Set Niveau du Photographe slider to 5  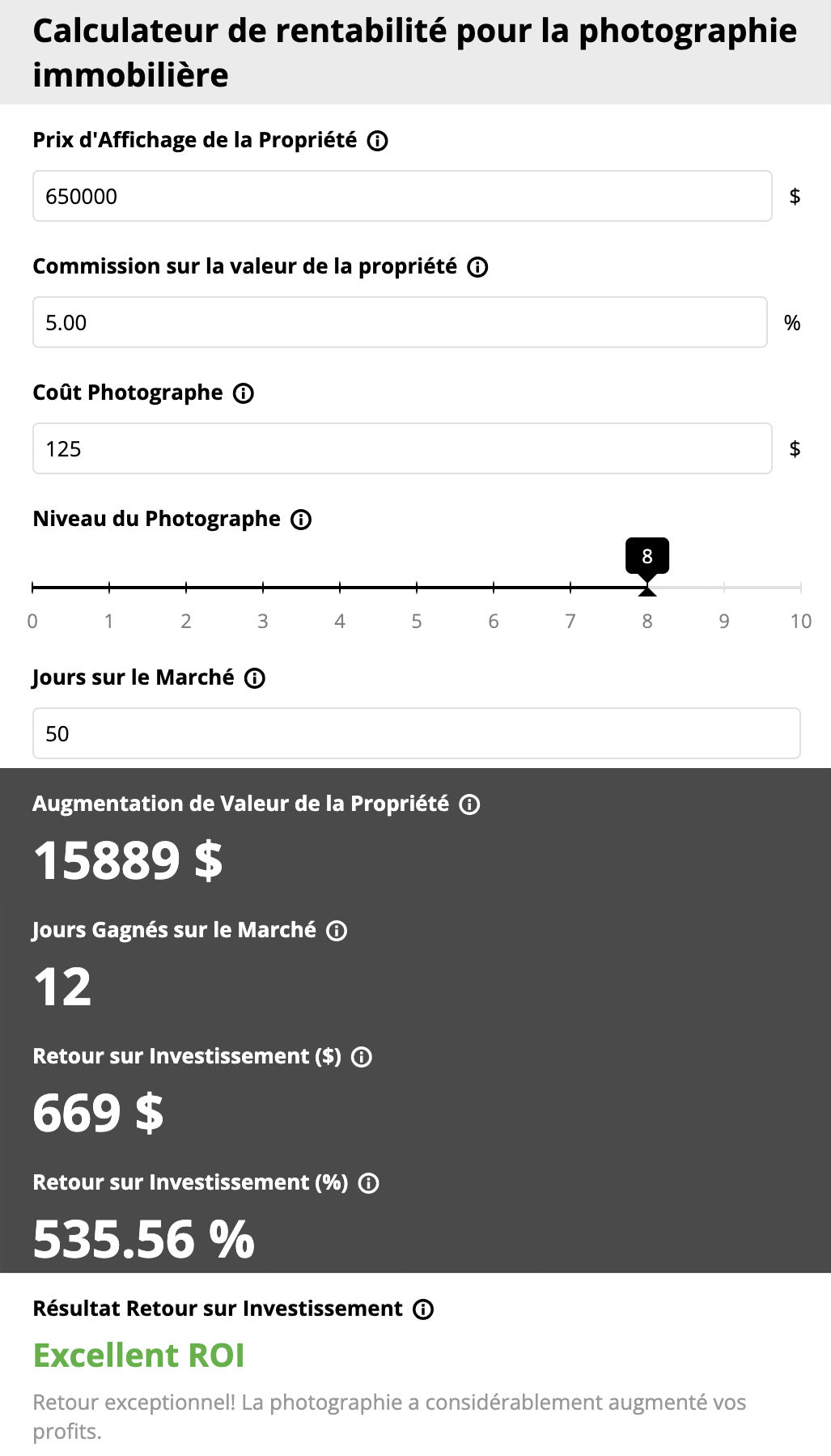pyautogui.click(x=417, y=587)
